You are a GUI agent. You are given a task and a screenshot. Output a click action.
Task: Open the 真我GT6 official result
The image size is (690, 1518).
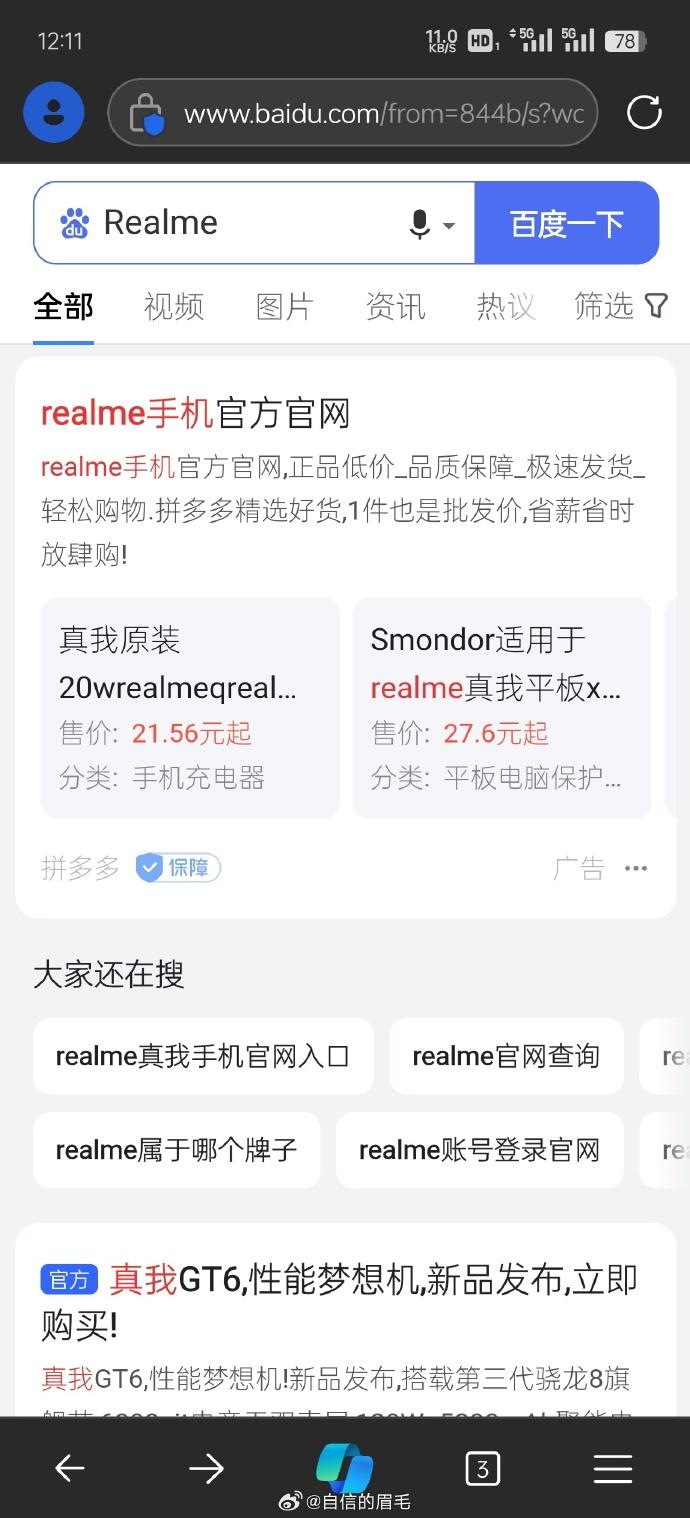click(x=340, y=1302)
